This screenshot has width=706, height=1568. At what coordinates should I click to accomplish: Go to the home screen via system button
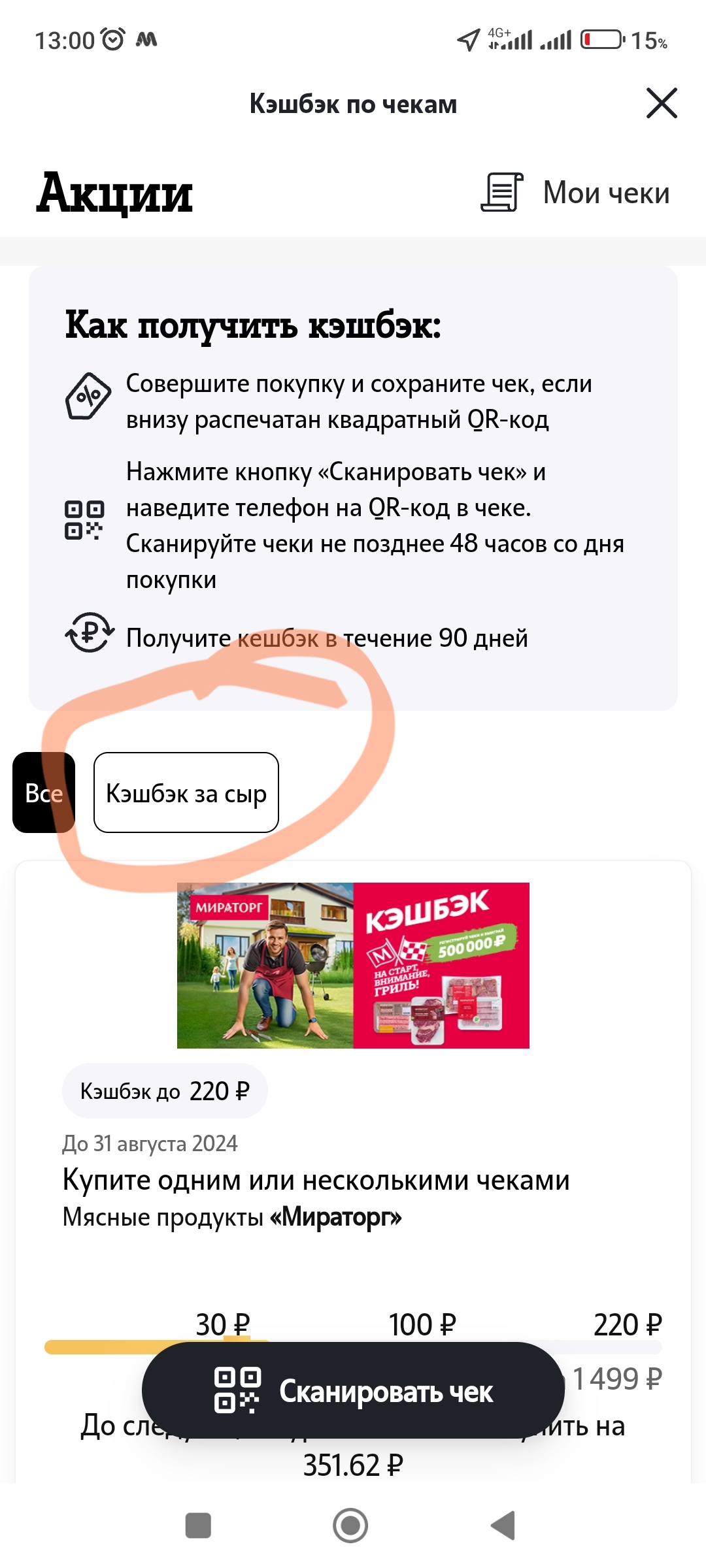coord(350,1526)
